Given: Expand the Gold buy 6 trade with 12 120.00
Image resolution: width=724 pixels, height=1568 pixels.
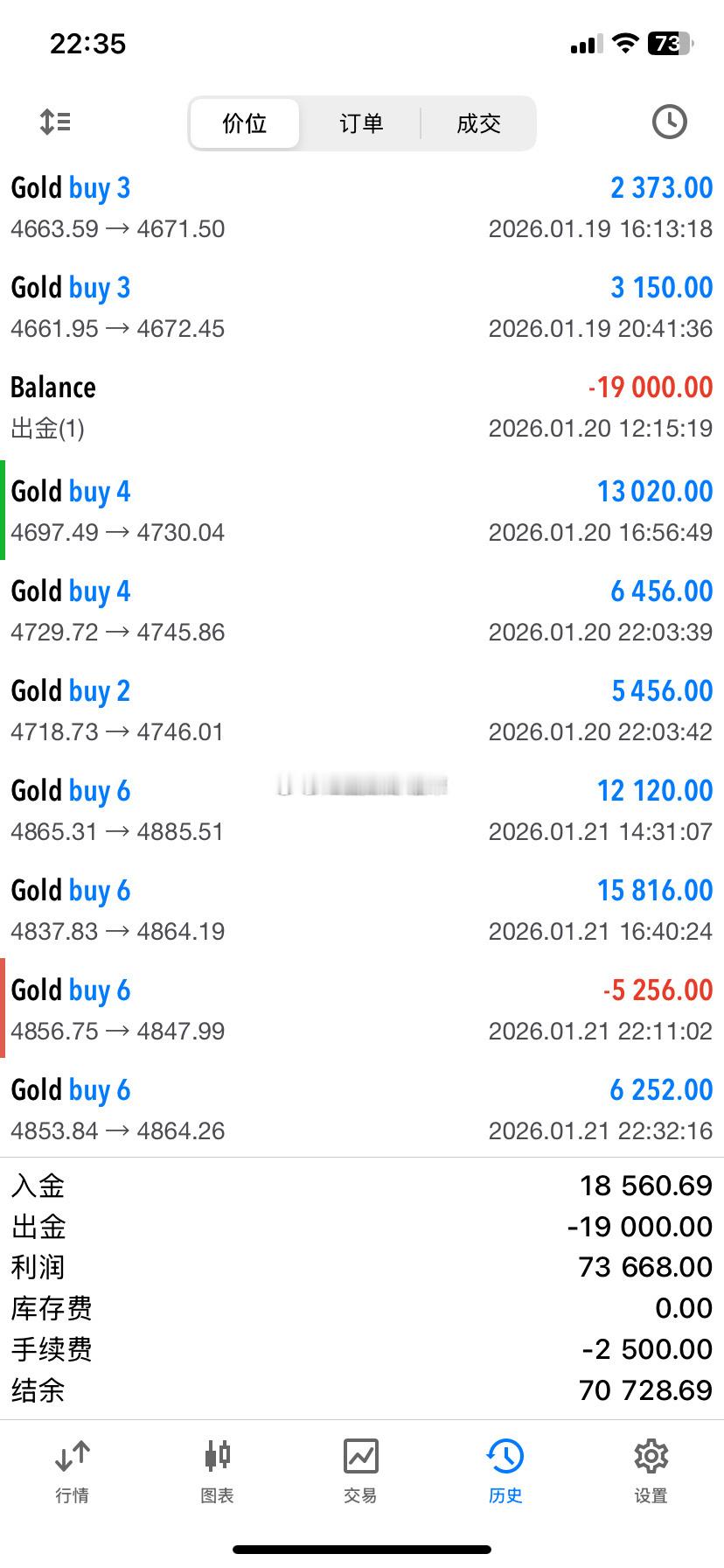Looking at the screenshot, I should (x=362, y=810).
